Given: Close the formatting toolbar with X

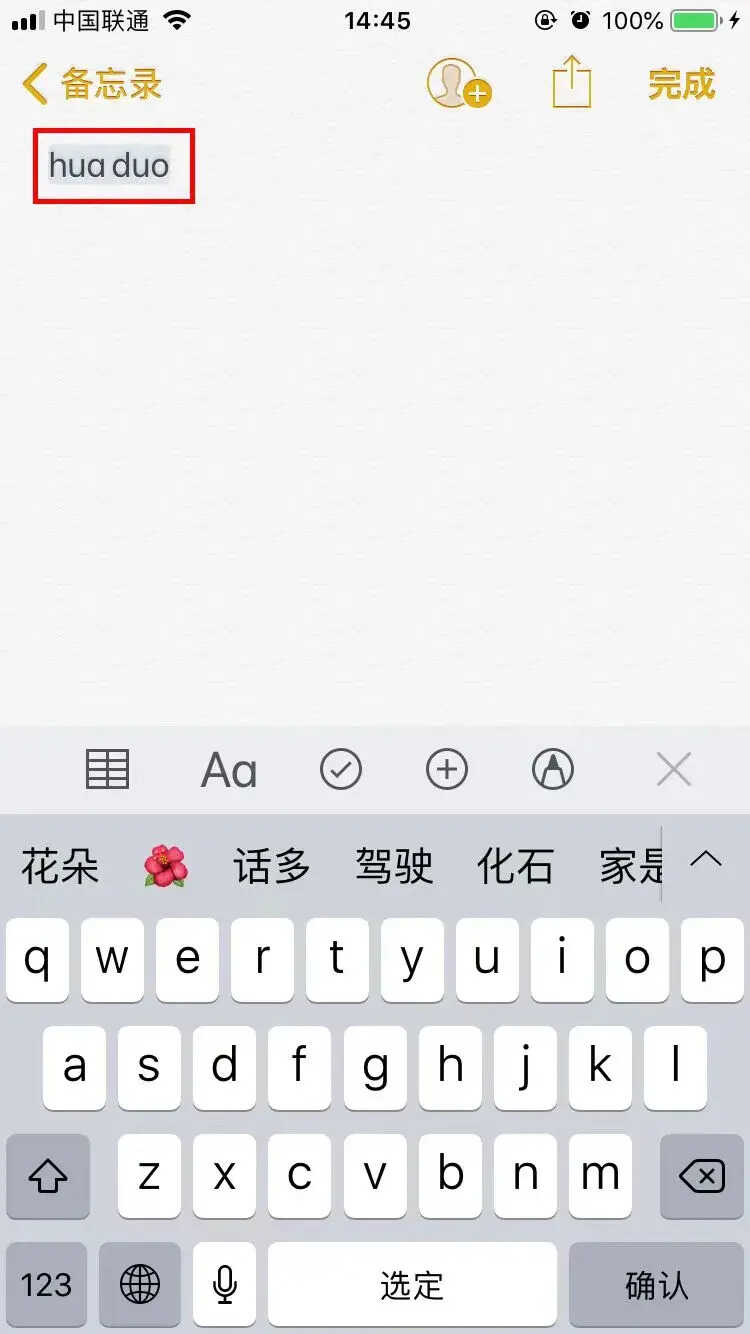Looking at the screenshot, I should pos(674,770).
